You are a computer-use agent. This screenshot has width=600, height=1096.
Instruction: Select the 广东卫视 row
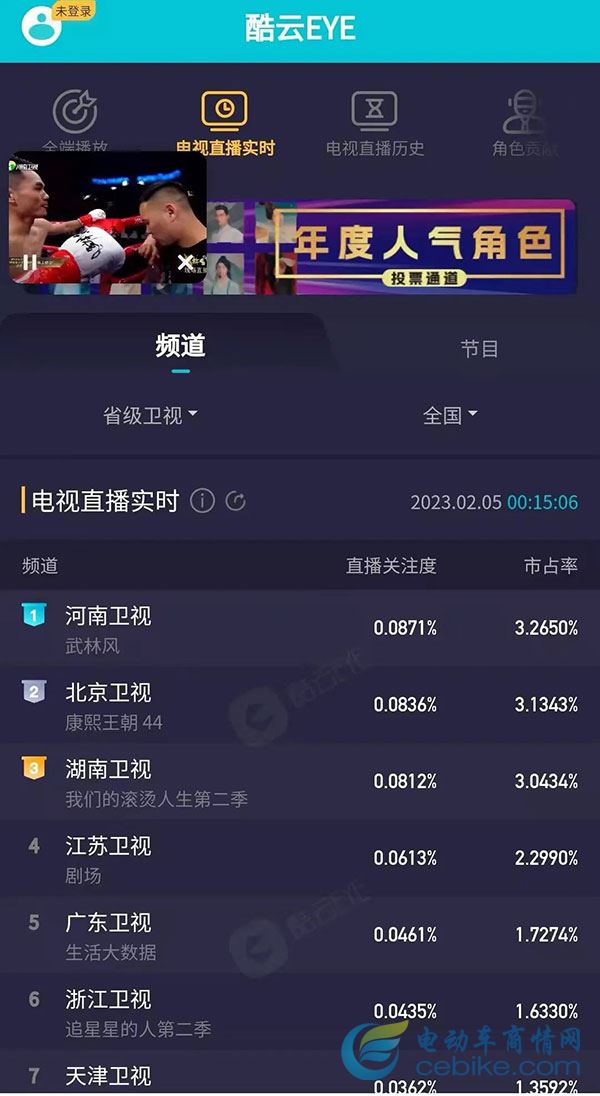(x=300, y=935)
